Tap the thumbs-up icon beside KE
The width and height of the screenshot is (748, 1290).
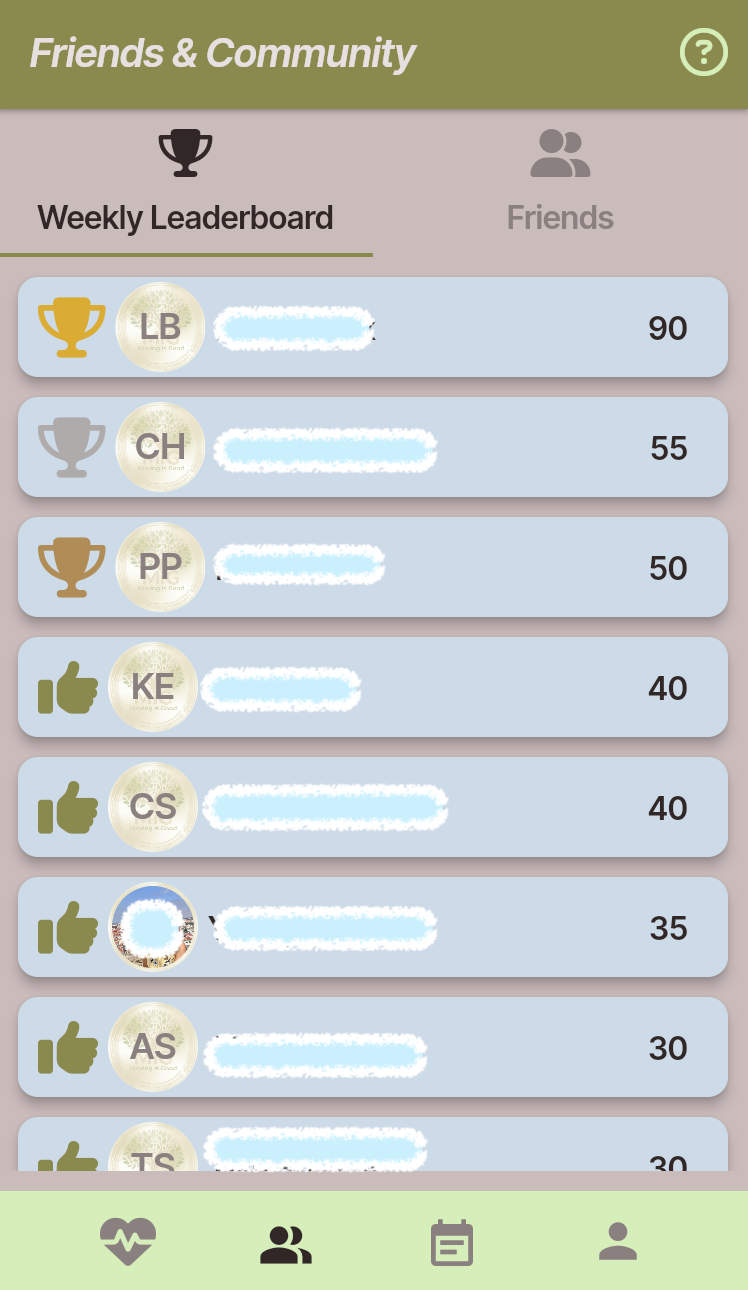pos(67,687)
